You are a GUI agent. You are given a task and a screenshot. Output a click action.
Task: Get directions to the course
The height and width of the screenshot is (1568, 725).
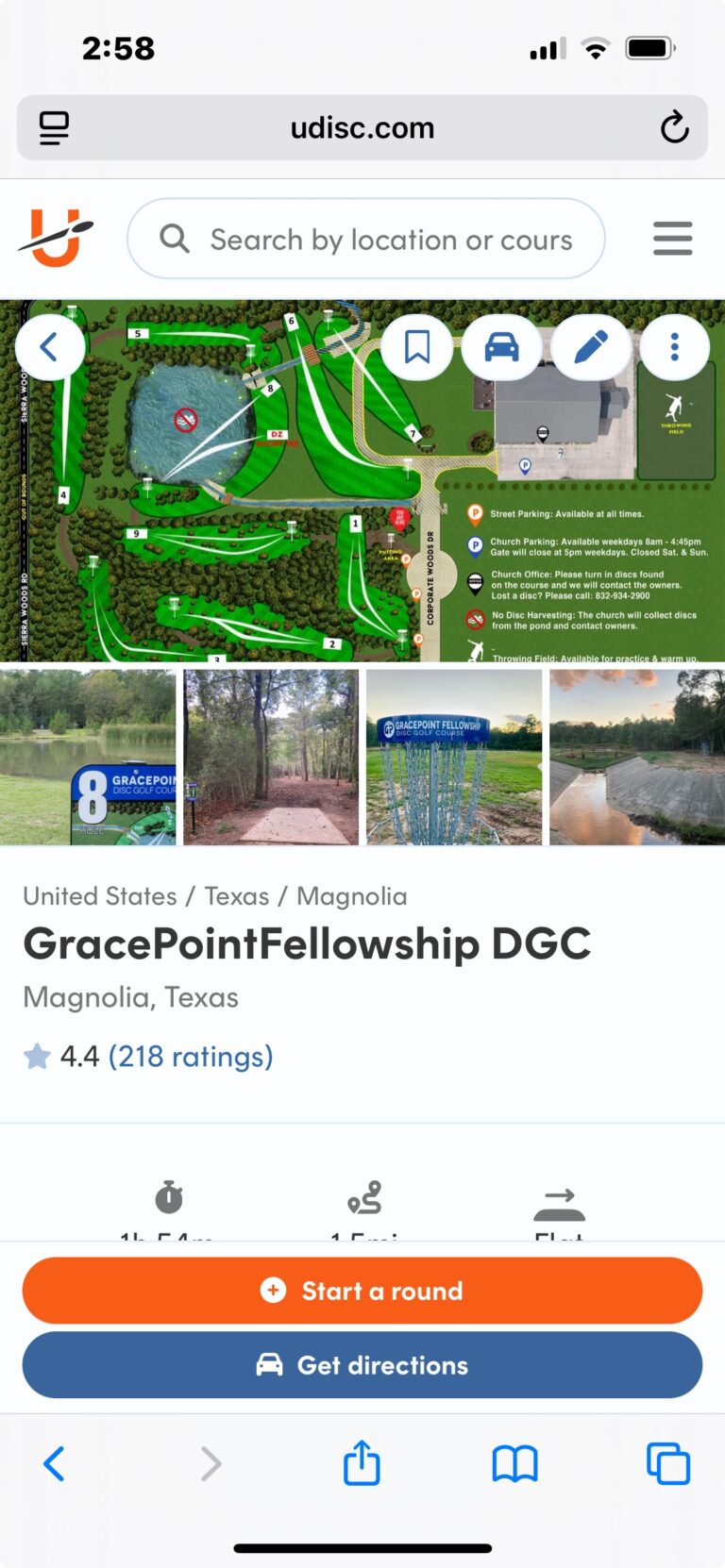coord(362,1365)
